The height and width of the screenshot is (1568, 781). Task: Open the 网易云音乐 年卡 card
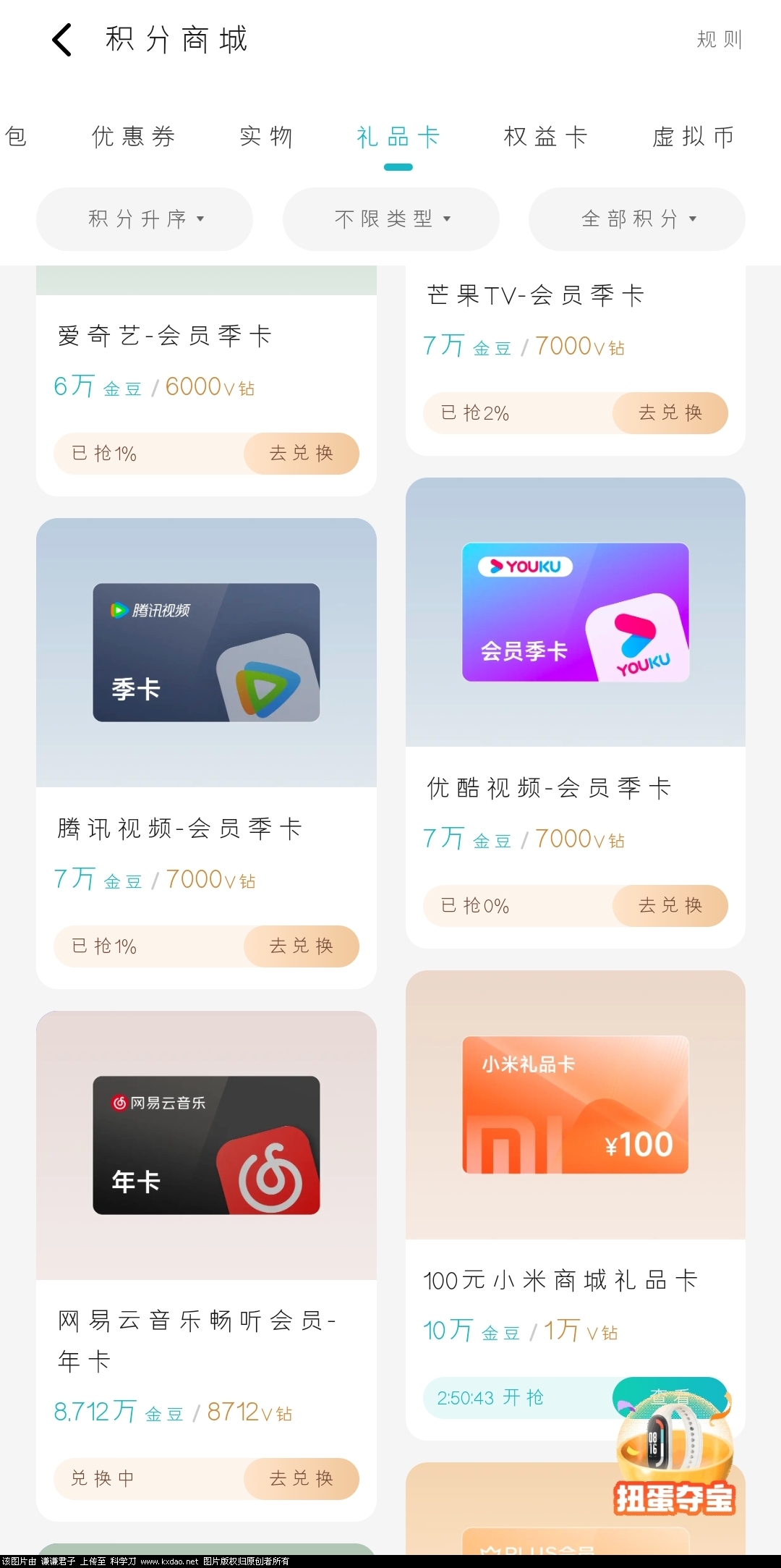206,1145
